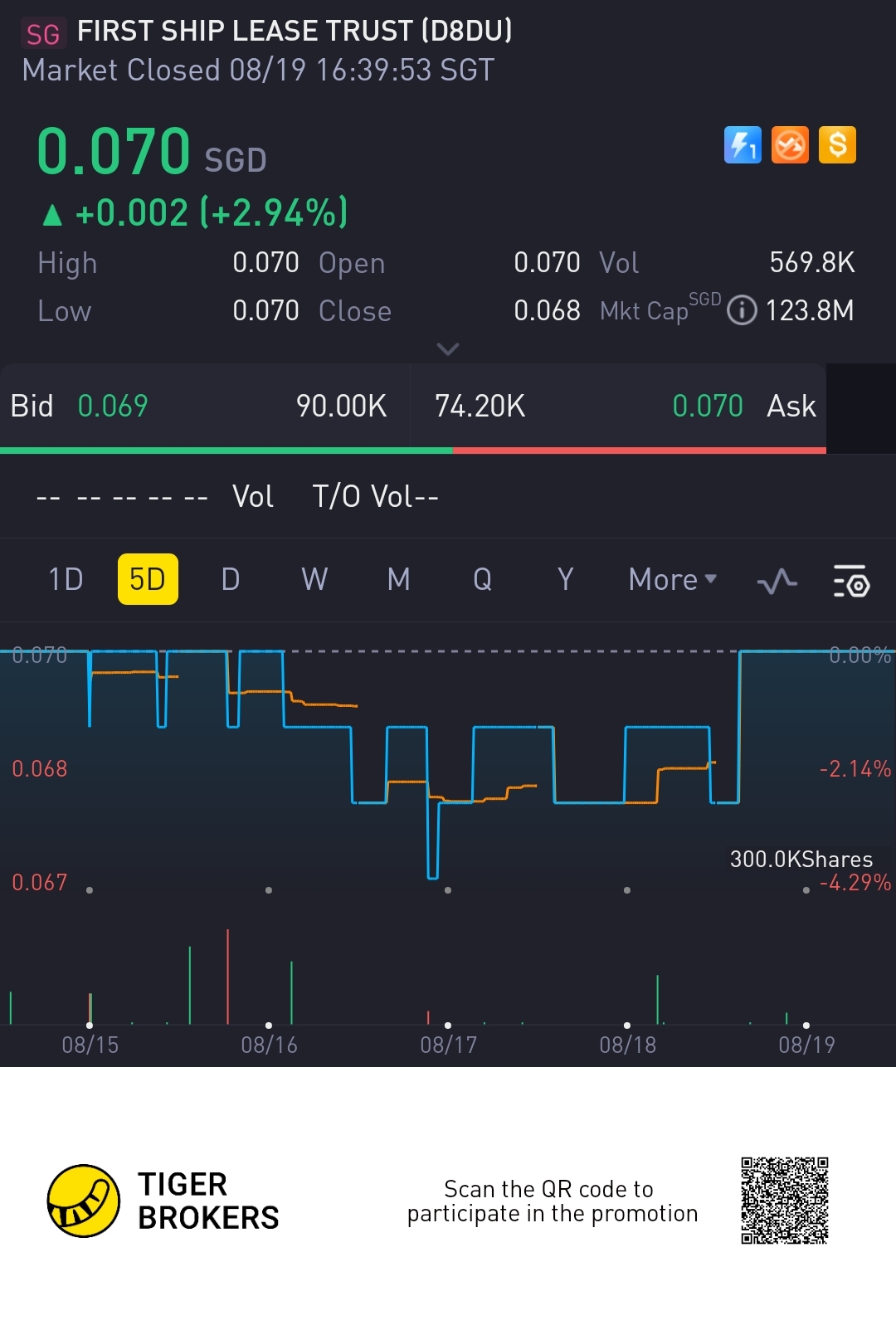
Task: Open the chart indicator wave icon
Action: pyautogui.click(x=777, y=582)
